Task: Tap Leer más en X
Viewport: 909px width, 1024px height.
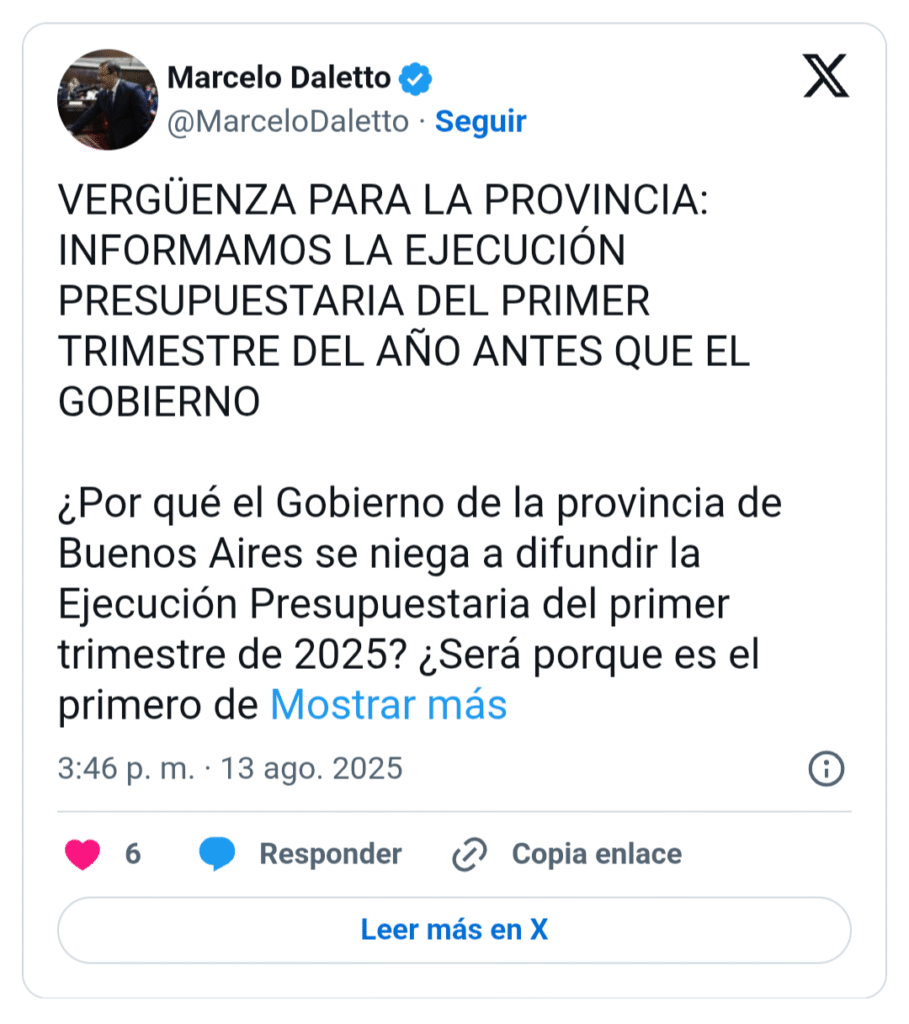Action: click(x=454, y=929)
